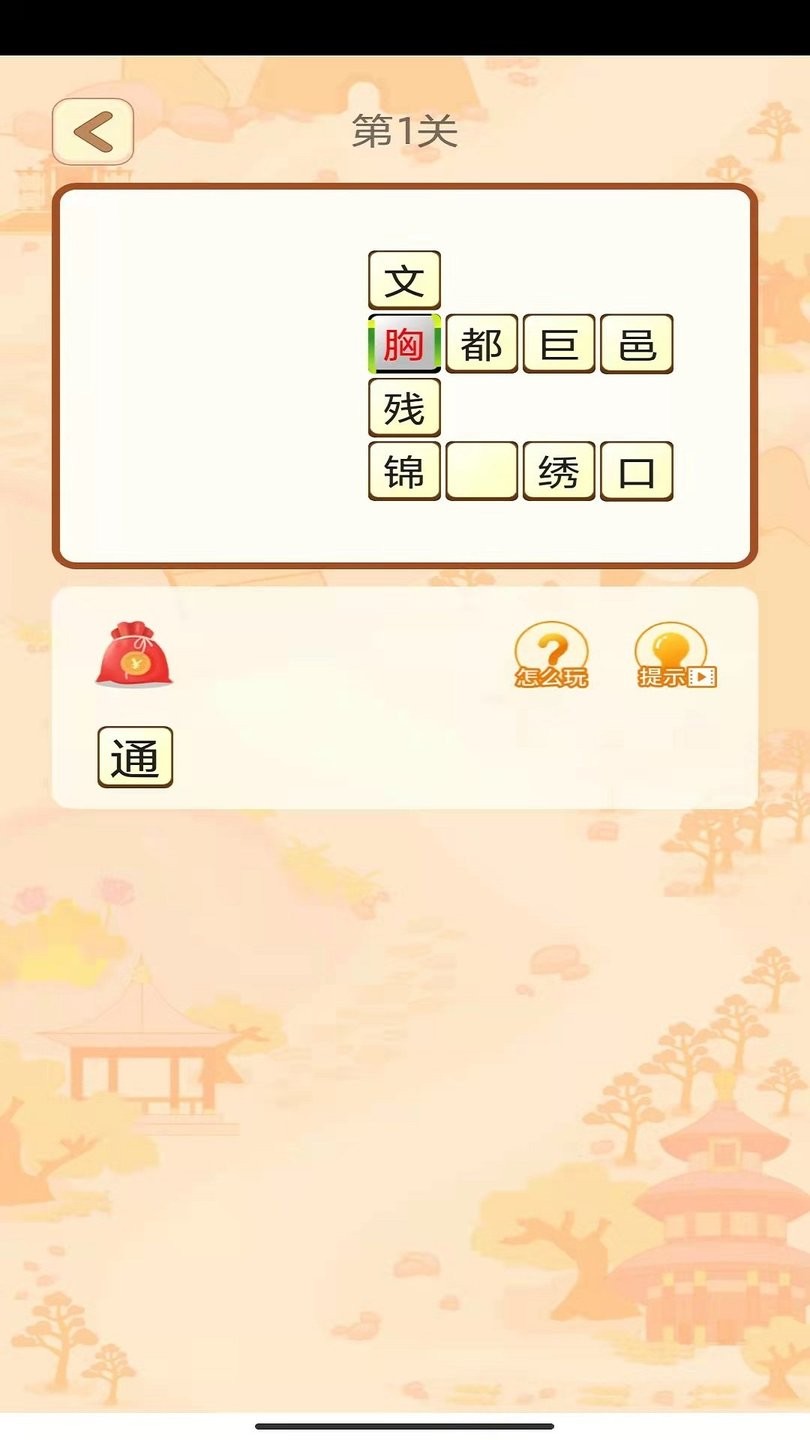This screenshot has height=1440, width=810.
Task: Open the 怎么玩 help button
Action: click(x=551, y=656)
